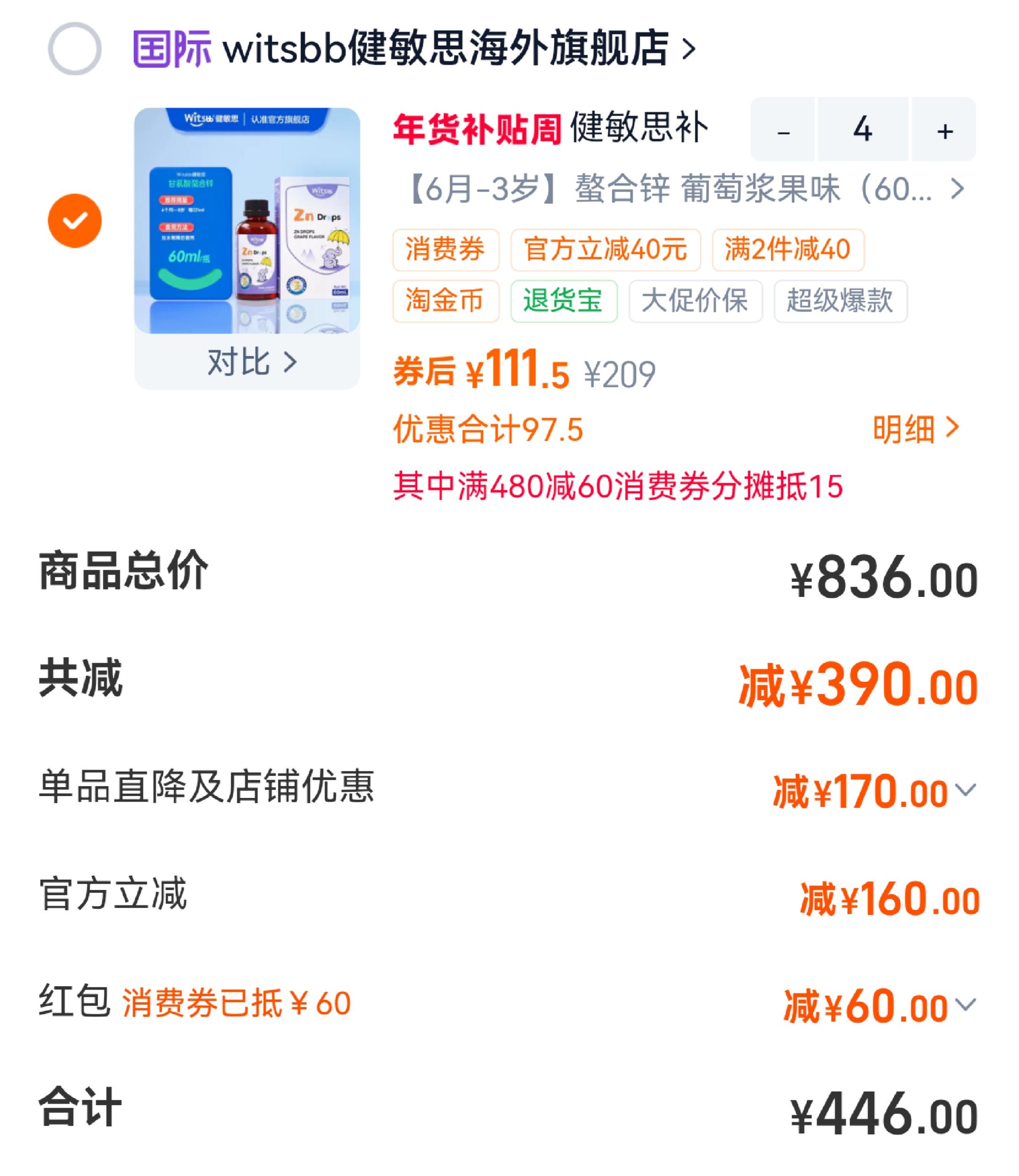Click the 消费券 coupon tag
This screenshot has width=1019, height=1176.
pos(445,250)
